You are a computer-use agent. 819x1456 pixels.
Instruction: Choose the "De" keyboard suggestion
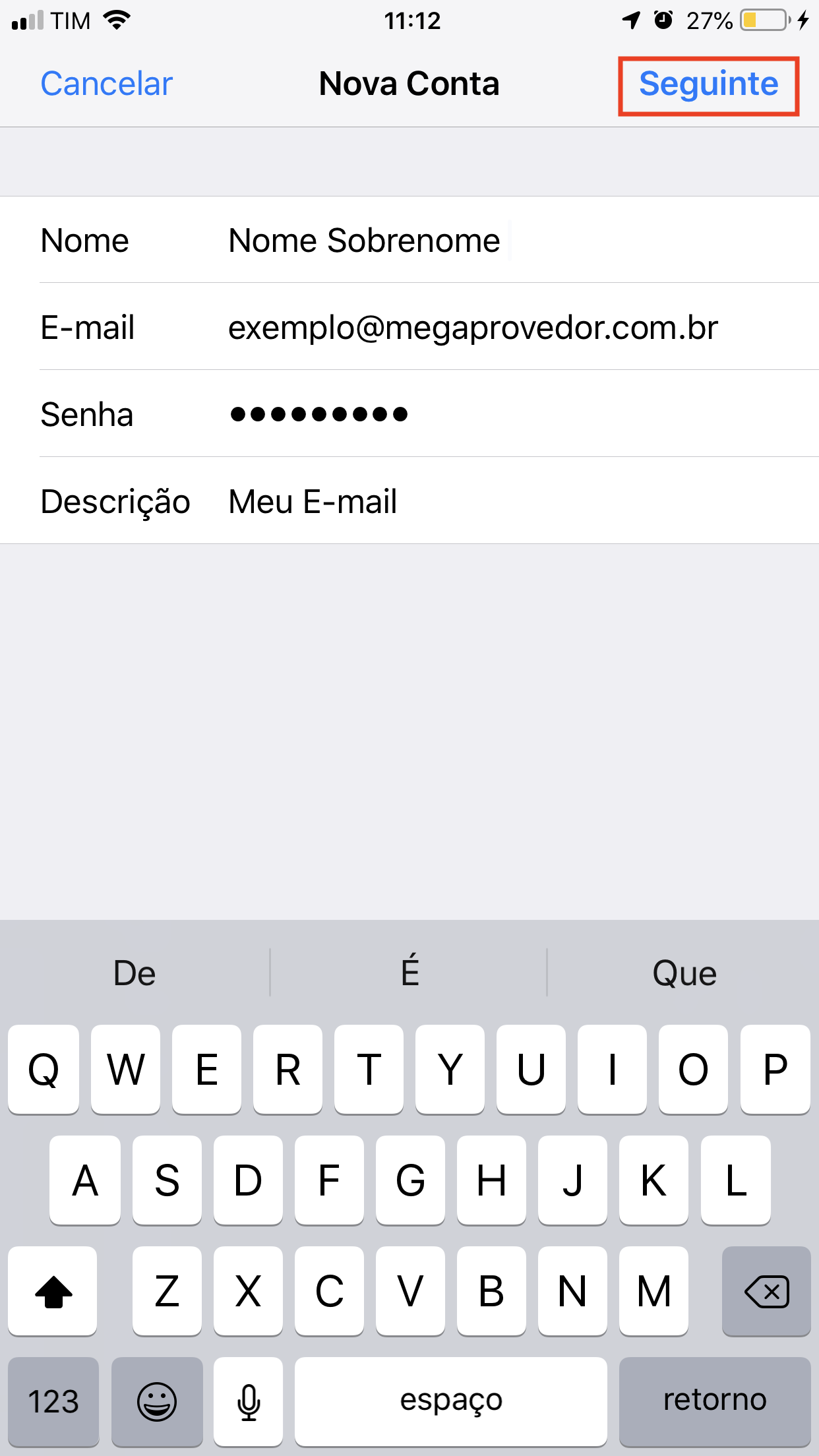tap(135, 973)
